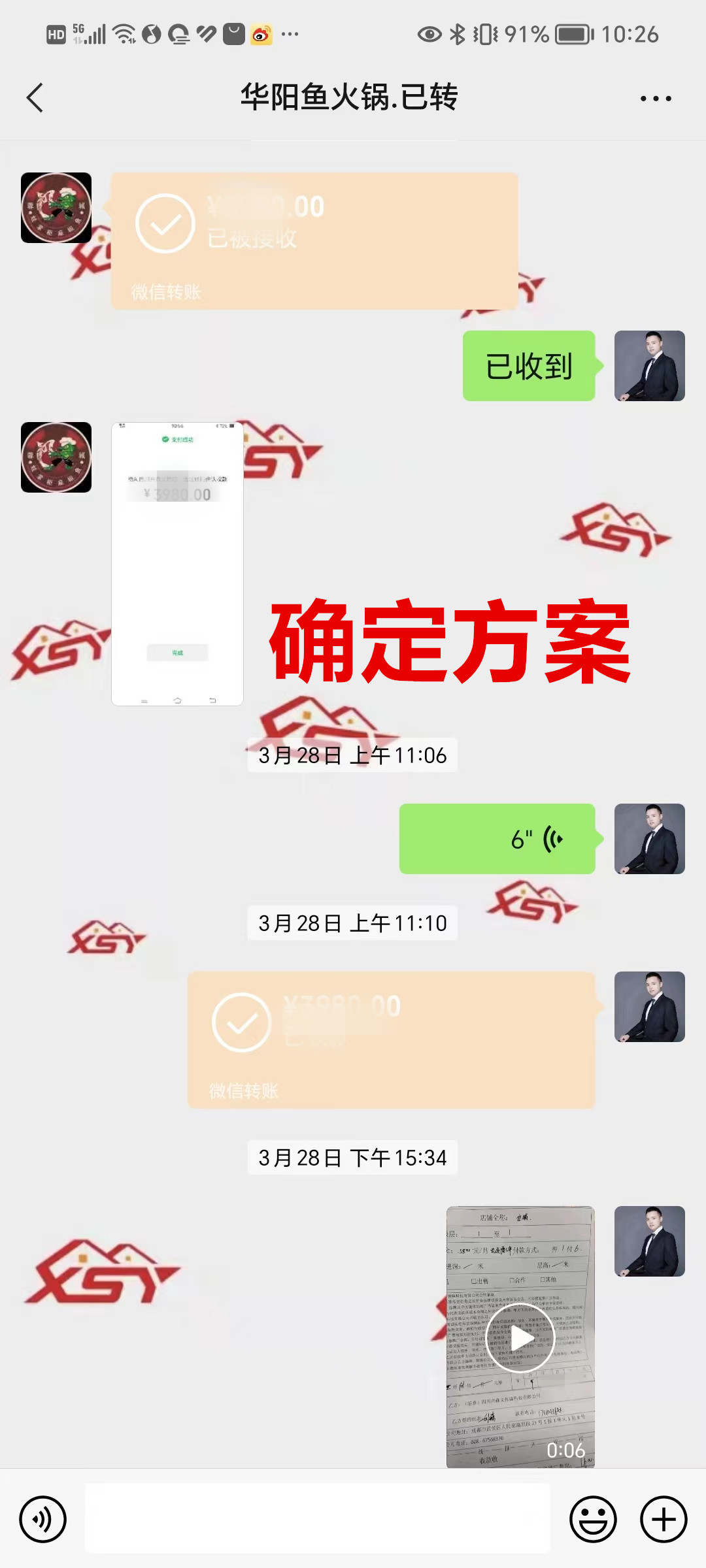
Task: Focus the message text field
Action: 317,1519
